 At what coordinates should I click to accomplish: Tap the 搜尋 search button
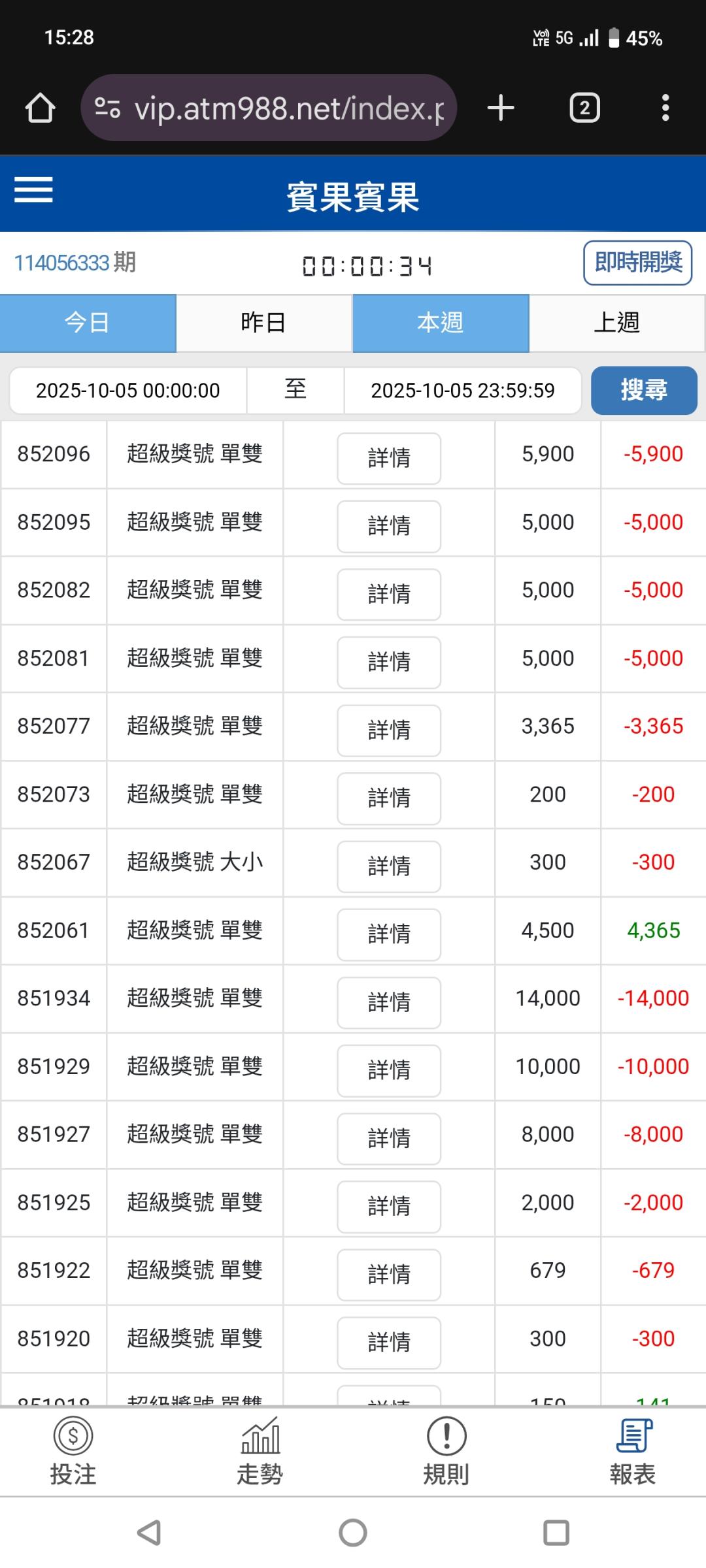tap(644, 391)
